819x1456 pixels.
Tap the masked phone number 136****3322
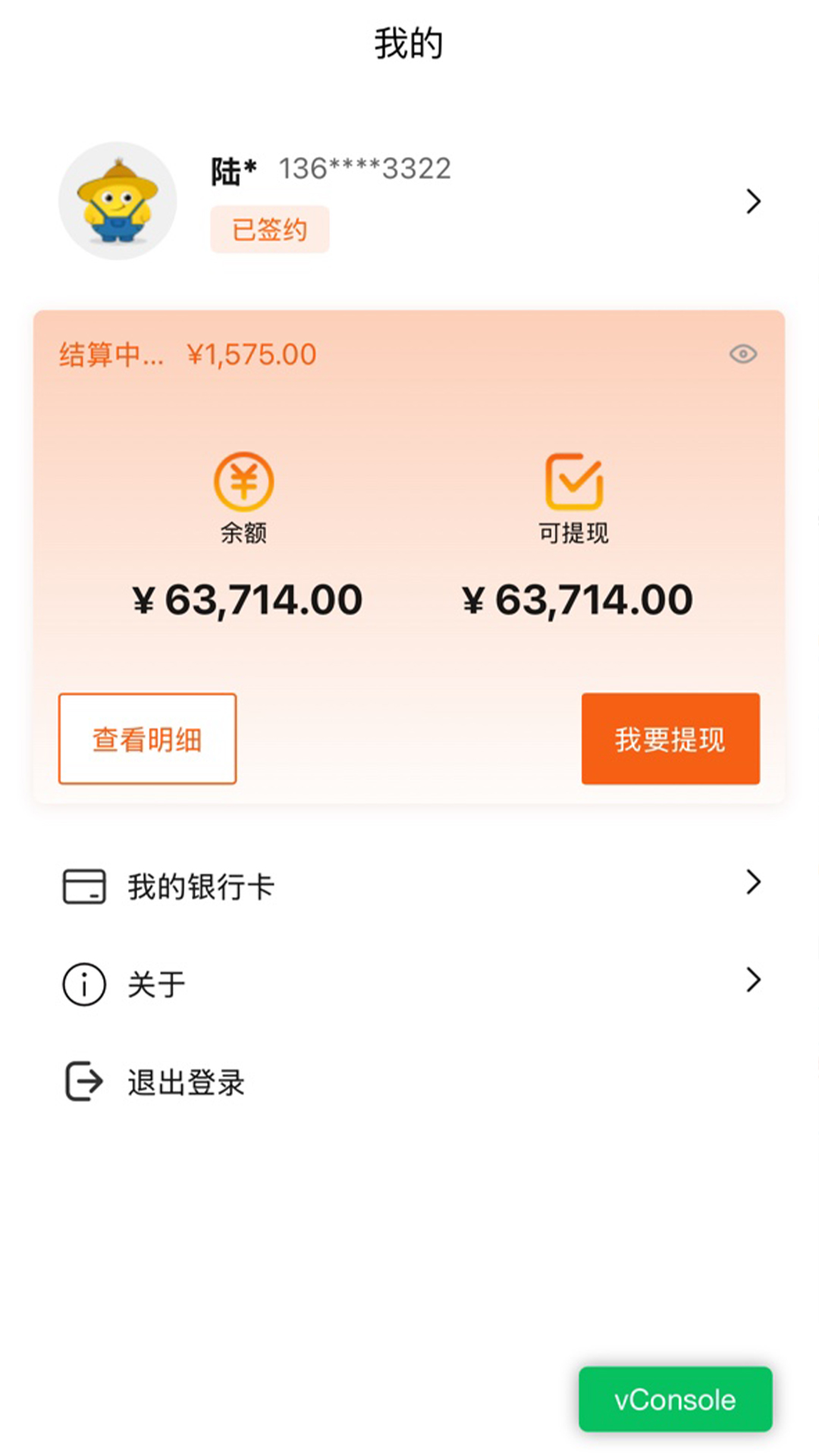pyautogui.click(x=366, y=168)
